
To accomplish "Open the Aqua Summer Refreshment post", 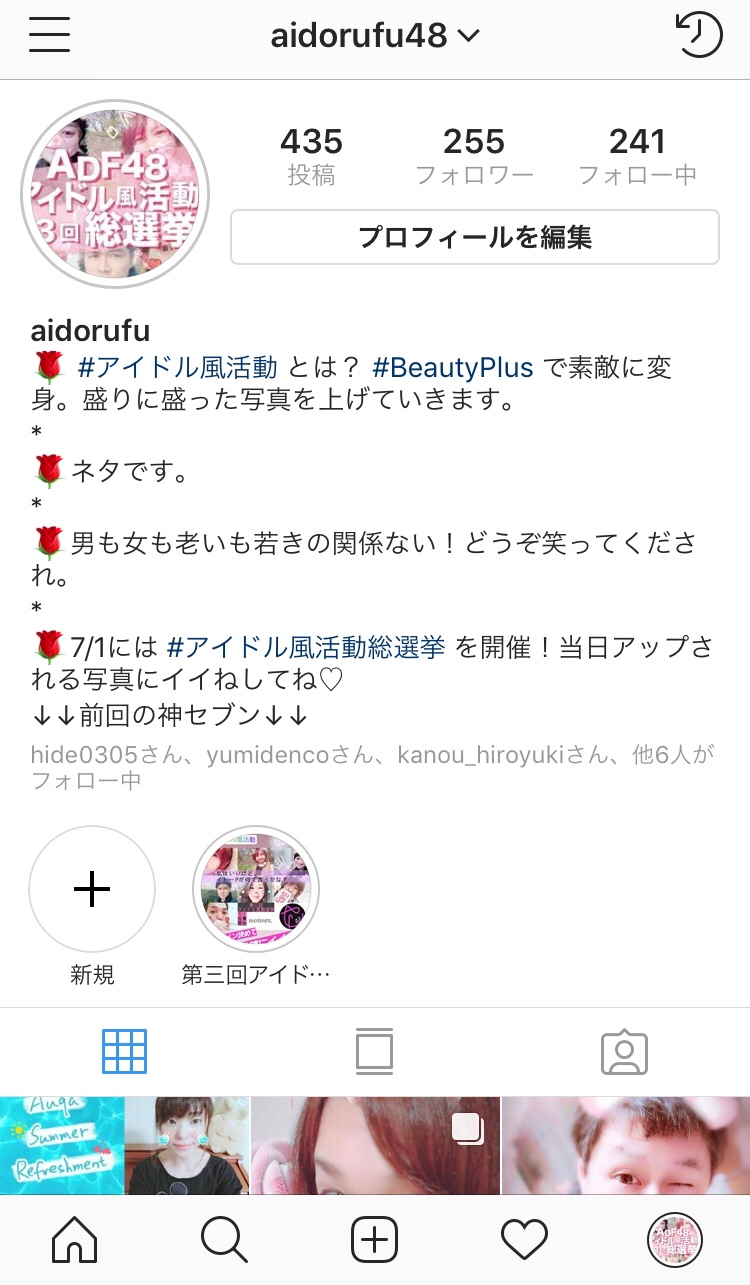I will tap(62, 1145).
